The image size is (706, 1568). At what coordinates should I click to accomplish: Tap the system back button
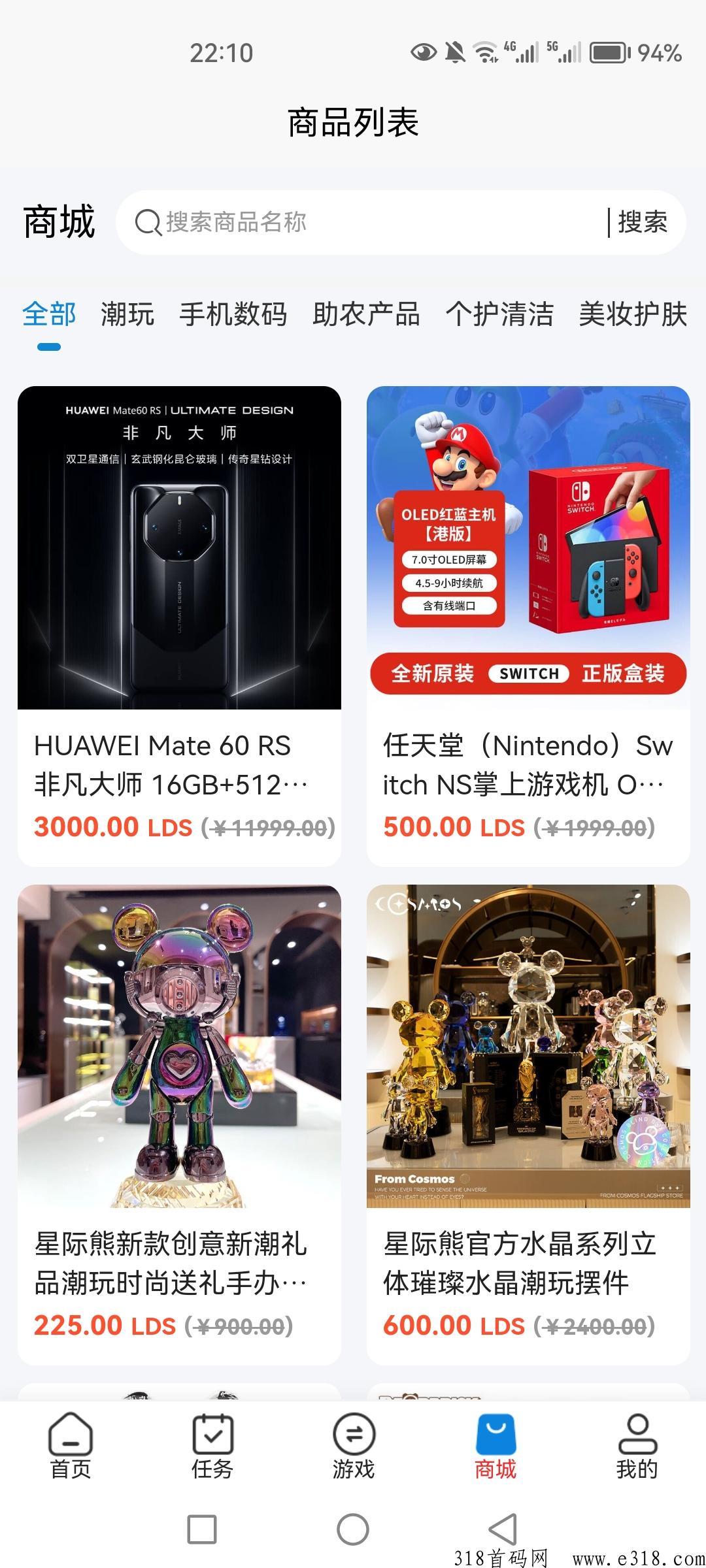pos(503,1529)
